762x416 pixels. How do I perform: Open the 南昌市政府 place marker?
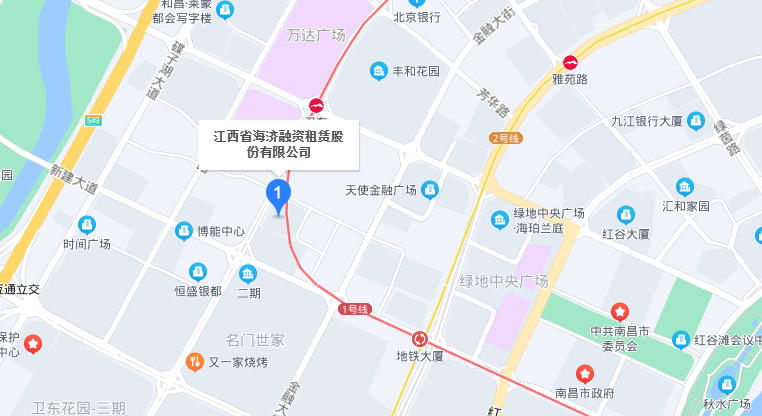pyautogui.click(x=584, y=373)
